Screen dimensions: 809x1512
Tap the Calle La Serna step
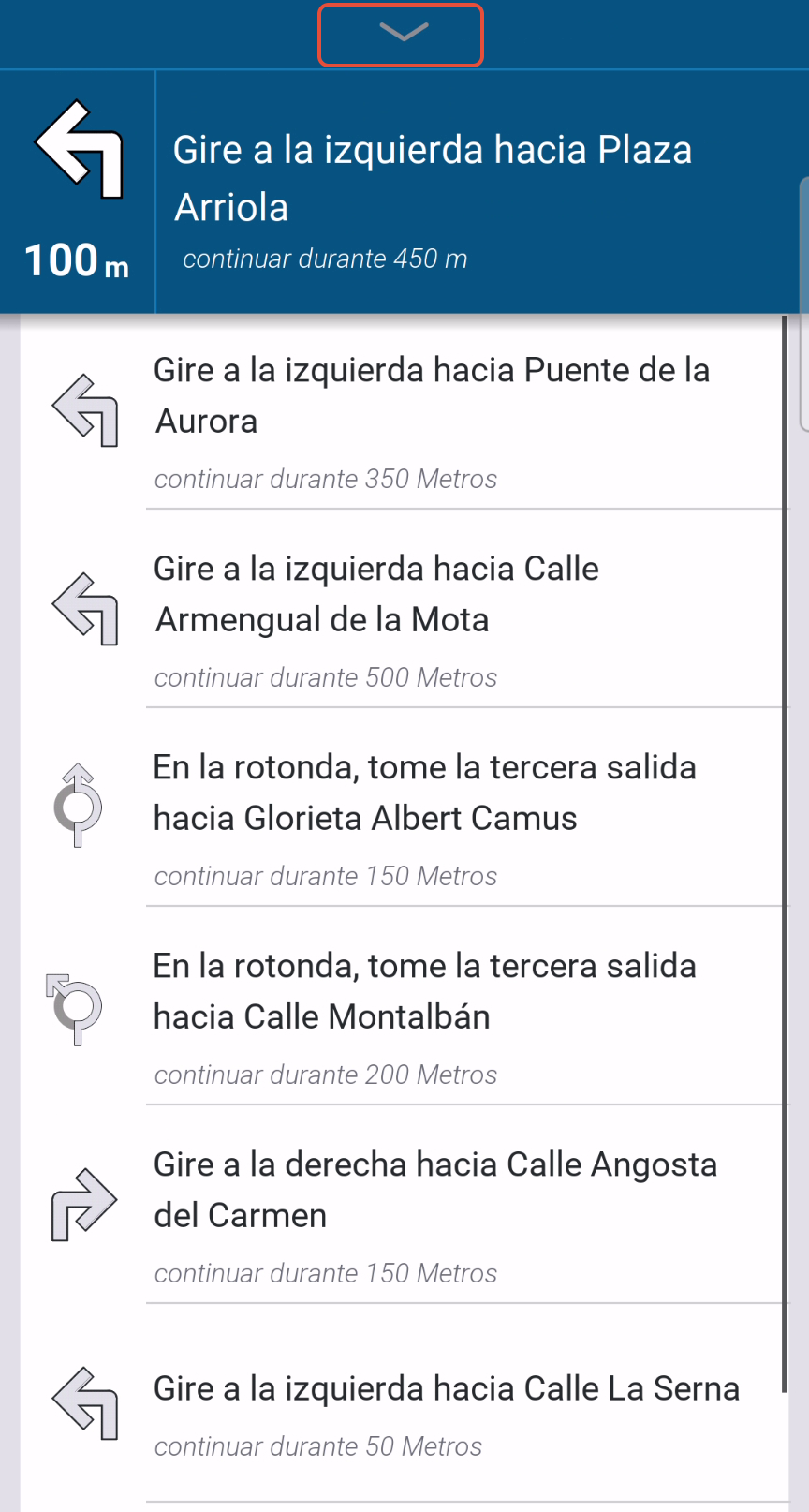pos(431,1405)
